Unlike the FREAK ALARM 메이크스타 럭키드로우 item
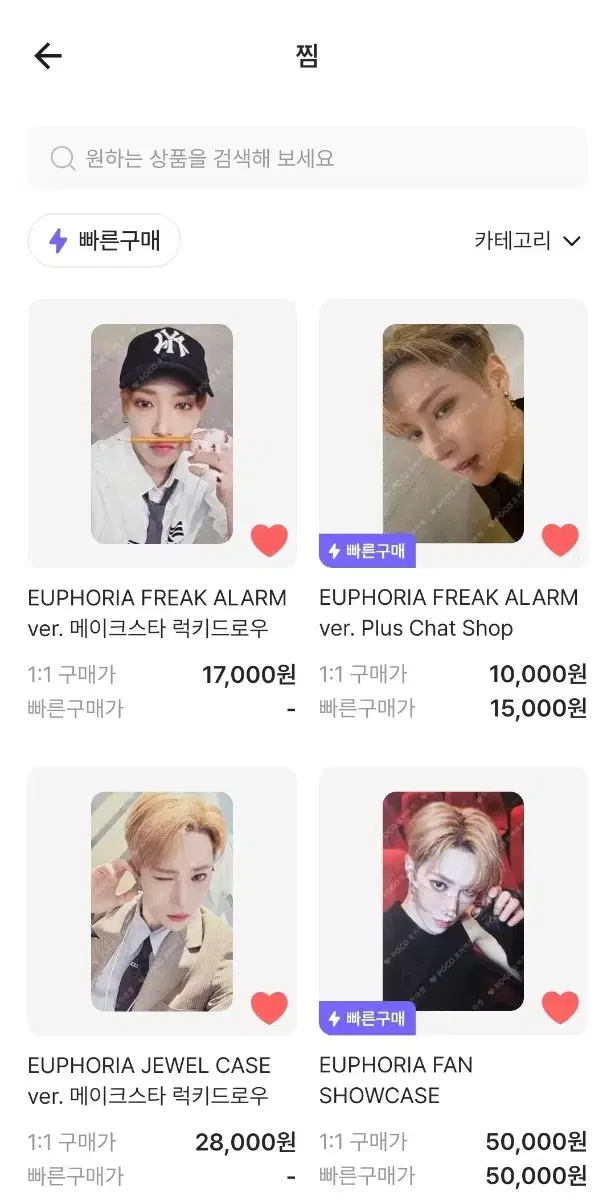The height and width of the screenshot is (1200, 615). (x=269, y=541)
